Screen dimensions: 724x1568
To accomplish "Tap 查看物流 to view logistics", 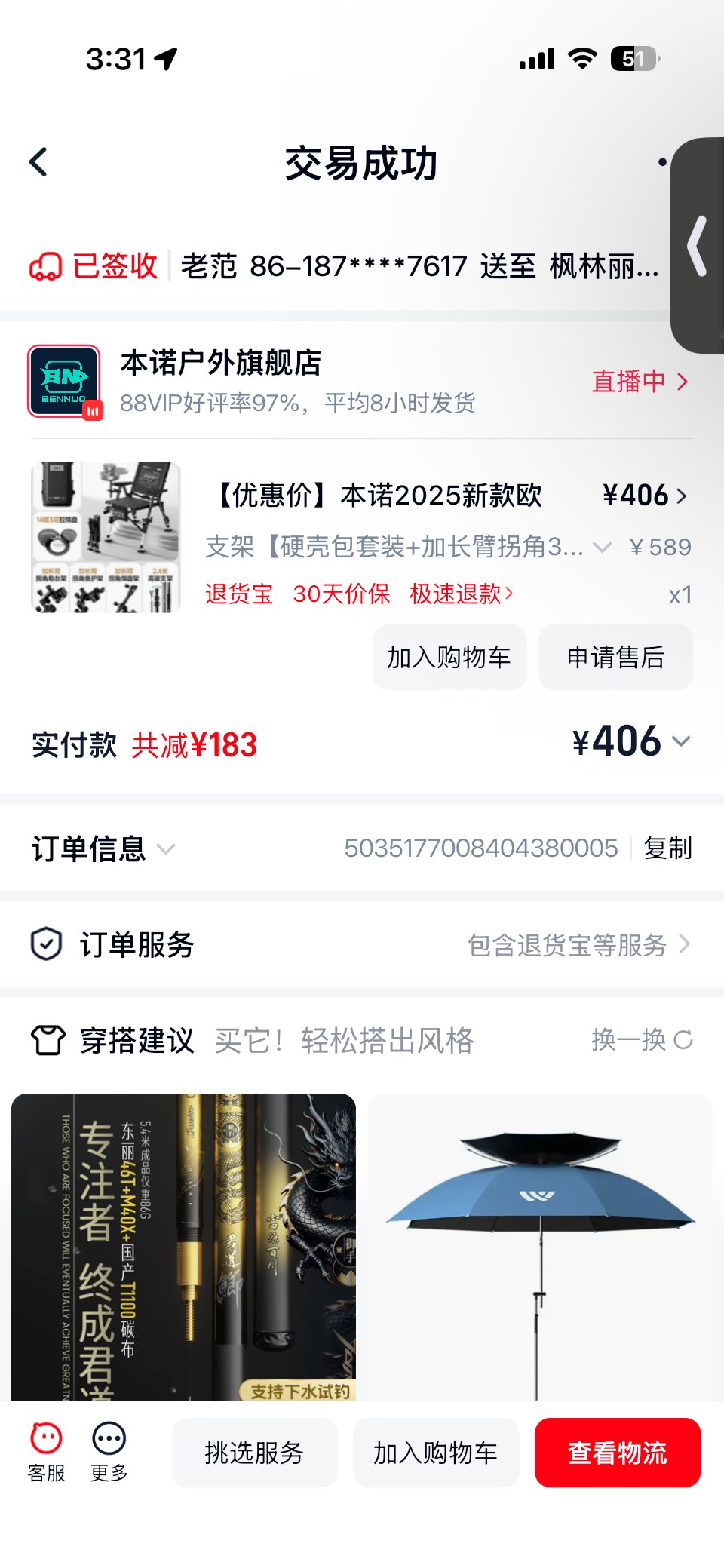I will coord(617,1453).
